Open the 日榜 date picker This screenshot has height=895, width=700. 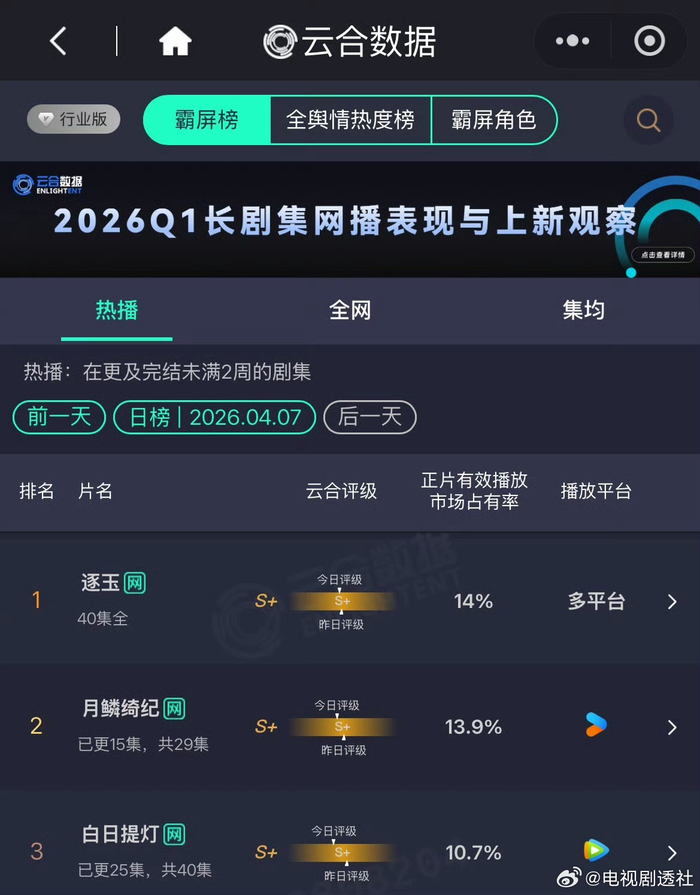click(215, 417)
